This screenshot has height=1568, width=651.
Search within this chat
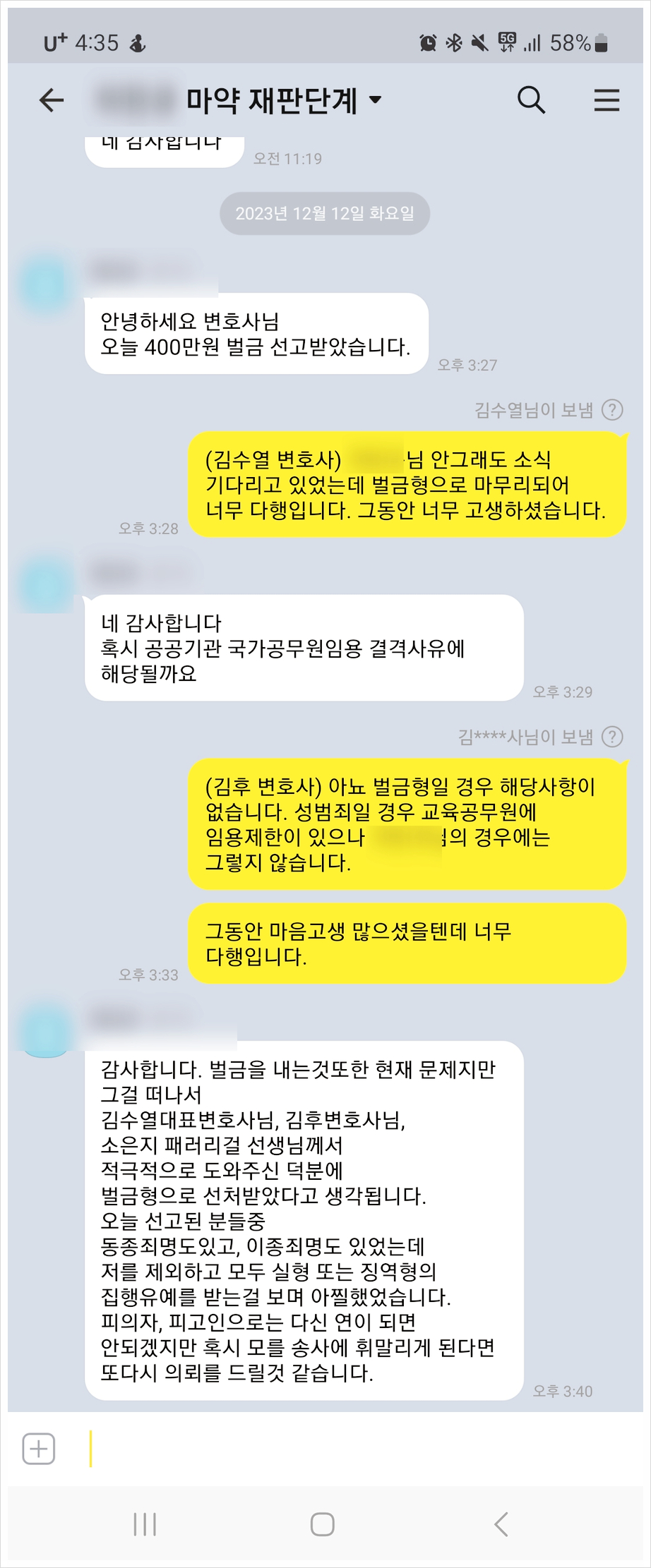[531, 100]
